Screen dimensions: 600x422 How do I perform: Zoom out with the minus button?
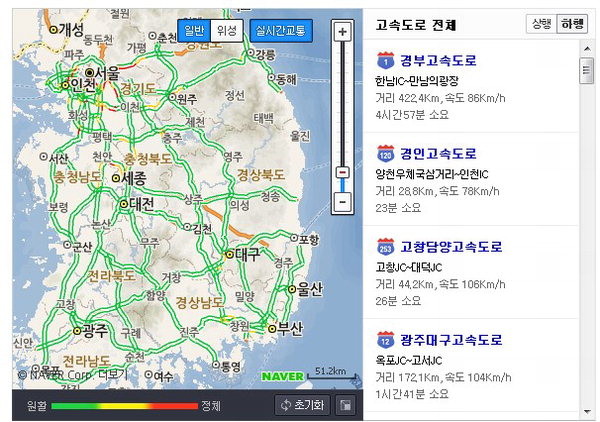pyautogui.click(x=343, y=202)
